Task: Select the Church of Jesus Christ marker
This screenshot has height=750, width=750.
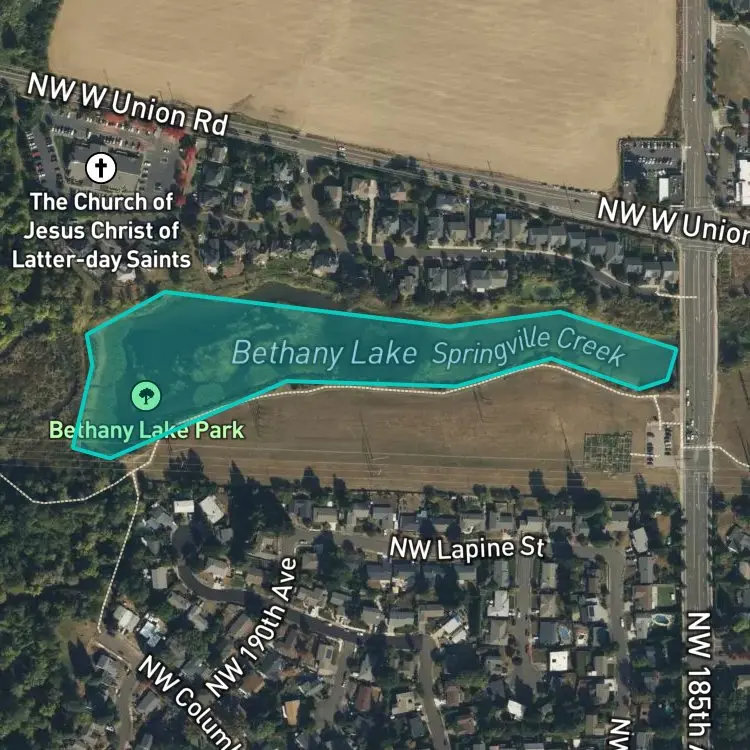Action: 101,168
